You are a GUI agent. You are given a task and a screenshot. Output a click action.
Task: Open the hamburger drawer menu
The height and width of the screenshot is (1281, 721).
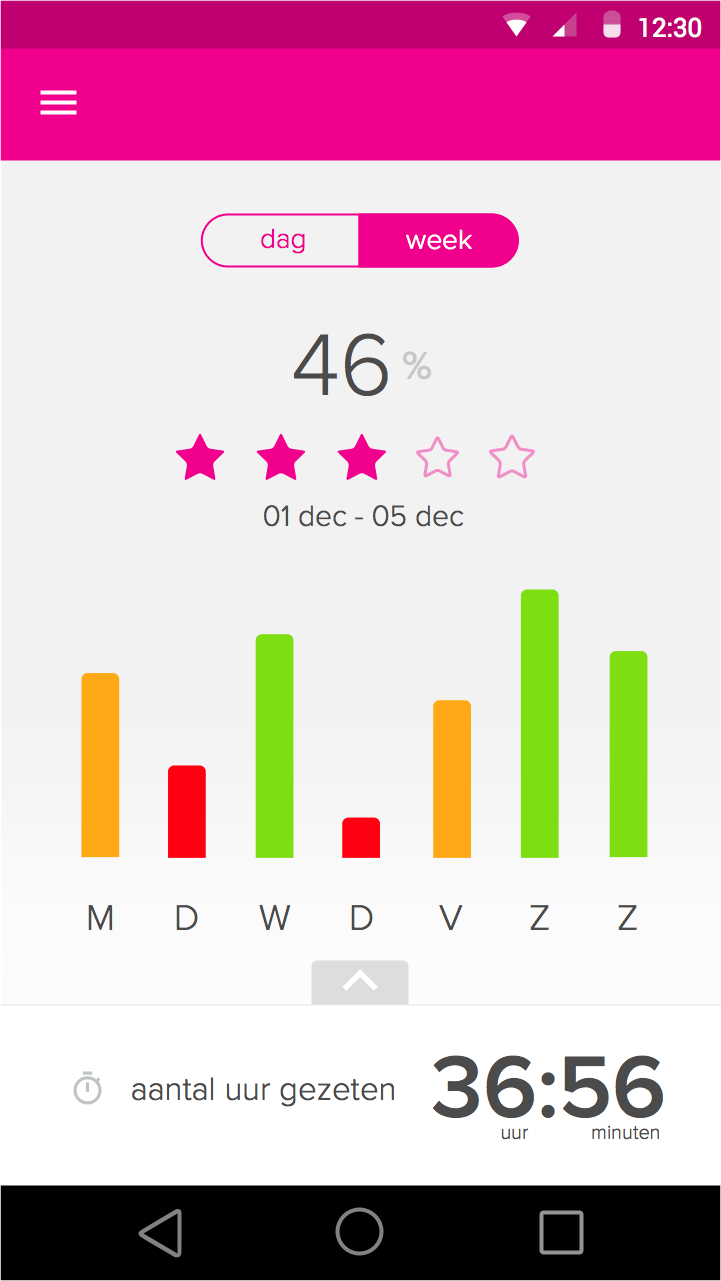(58, 103)
